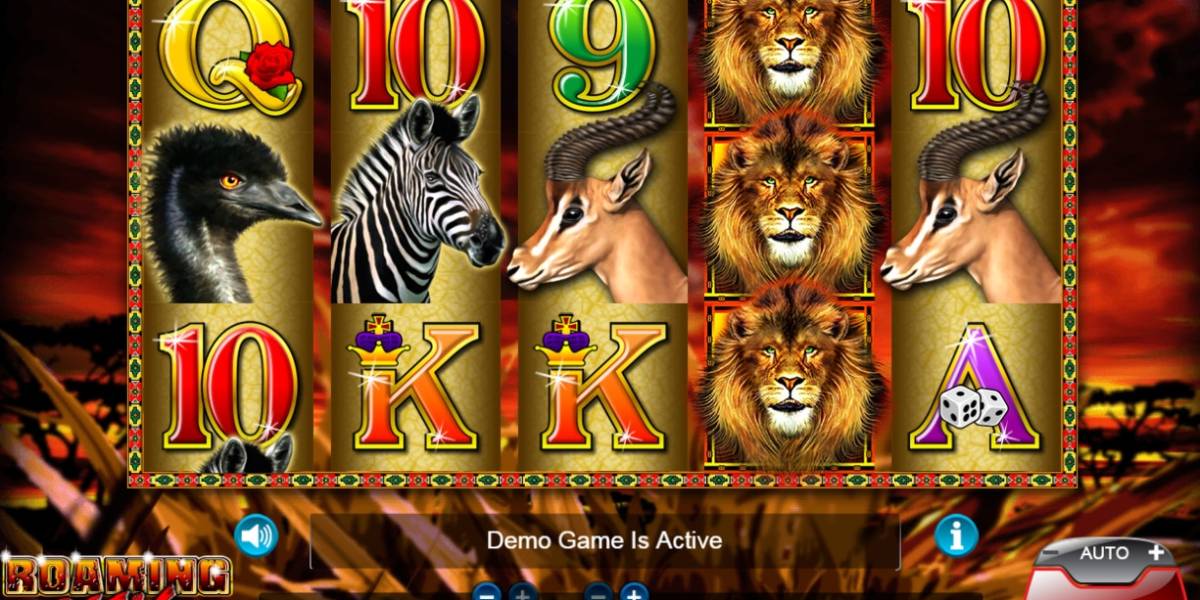Viewport: 1200px width, 600px height.
Task: Open the game info button
Action: click(x=956, y=537)
